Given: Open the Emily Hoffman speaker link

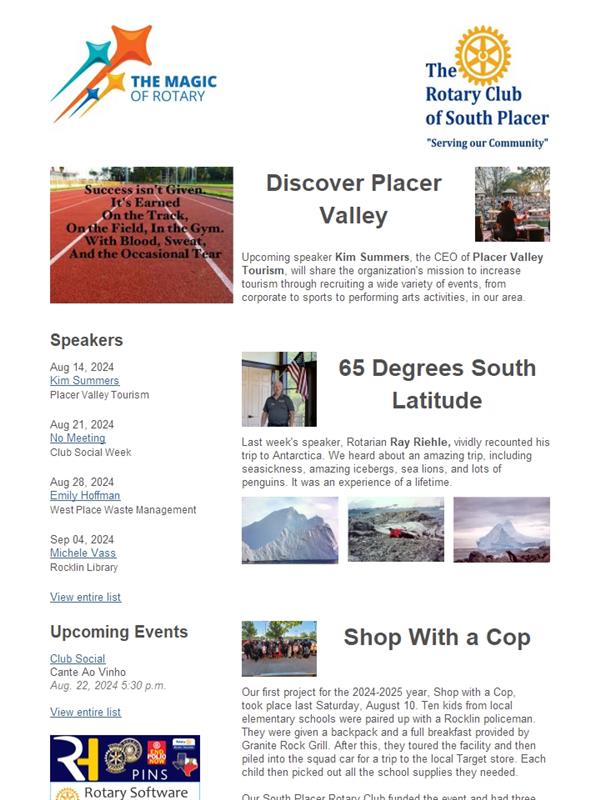Looking at the screenshot, I should 85,495.
